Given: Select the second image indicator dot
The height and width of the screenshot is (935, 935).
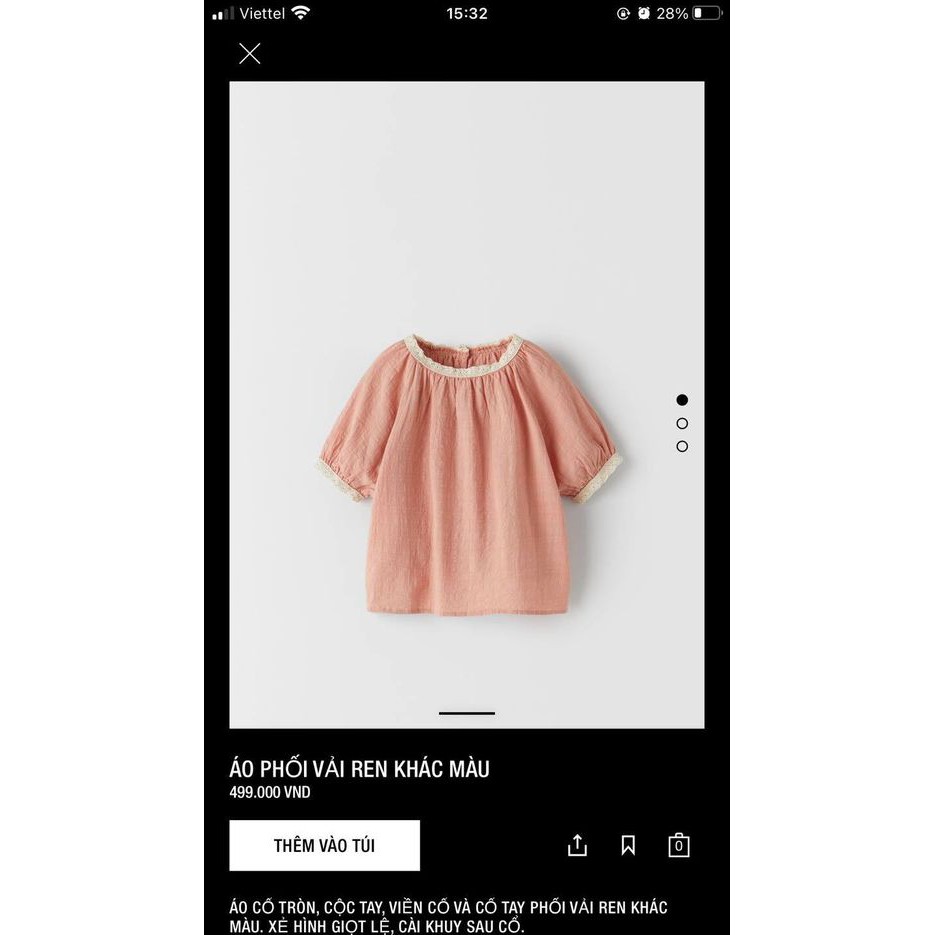Looking at the screenshot, I should click(682, 423).
